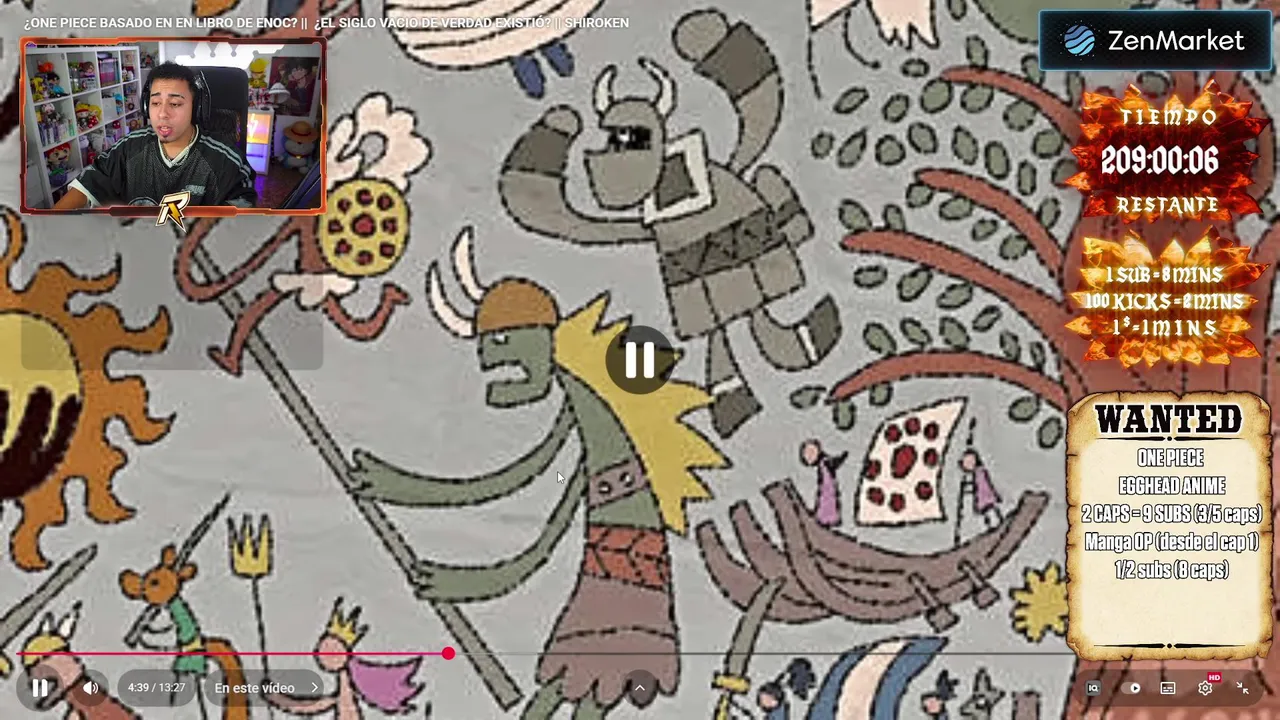Open the "En este vídeo" chapters panel
The width and height of the screenshot is (1280, 720).
click(x=265, y=688)
